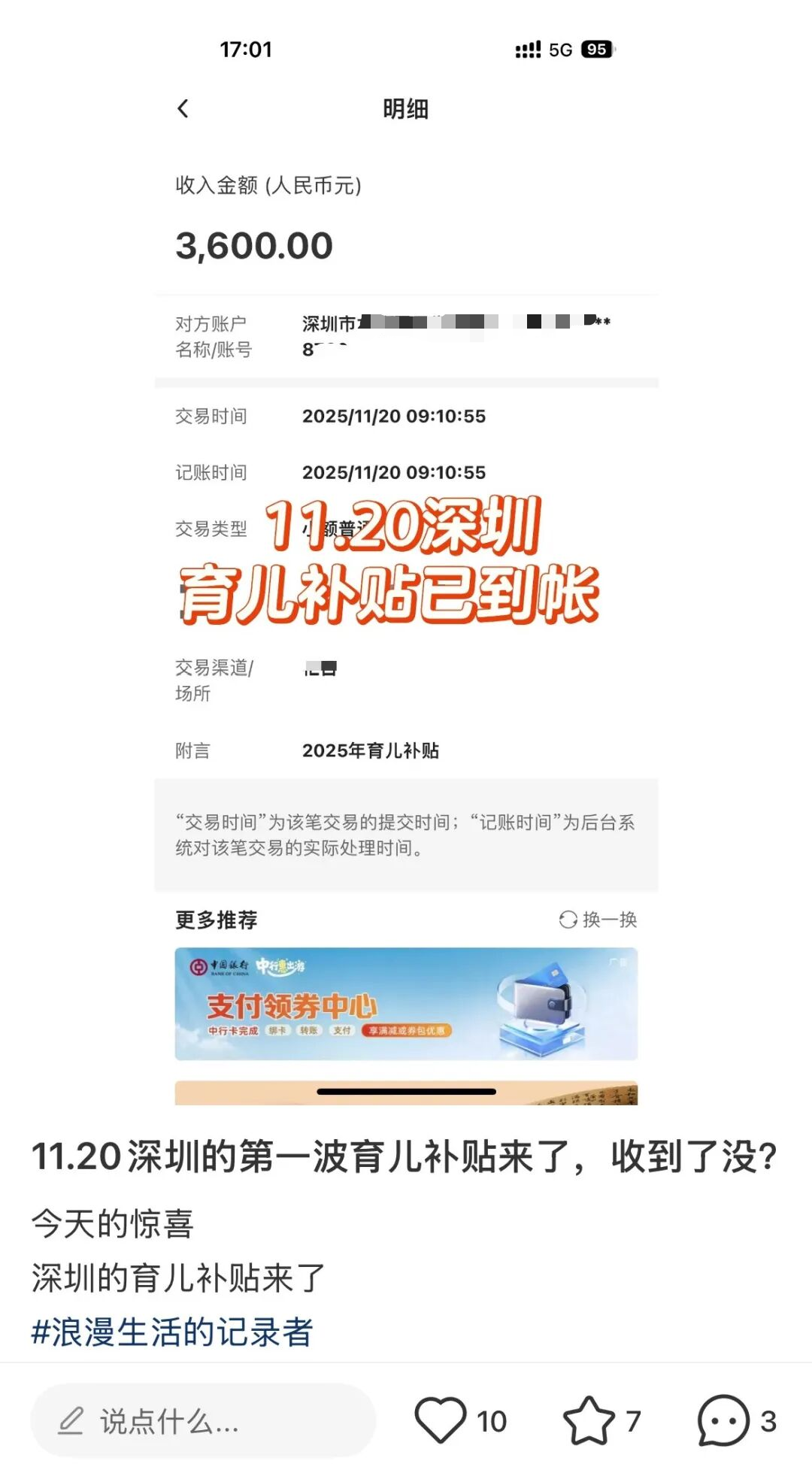The image size is (812, 1482).
Task: Open the comments bubble icon
Action: point(723,1420)
